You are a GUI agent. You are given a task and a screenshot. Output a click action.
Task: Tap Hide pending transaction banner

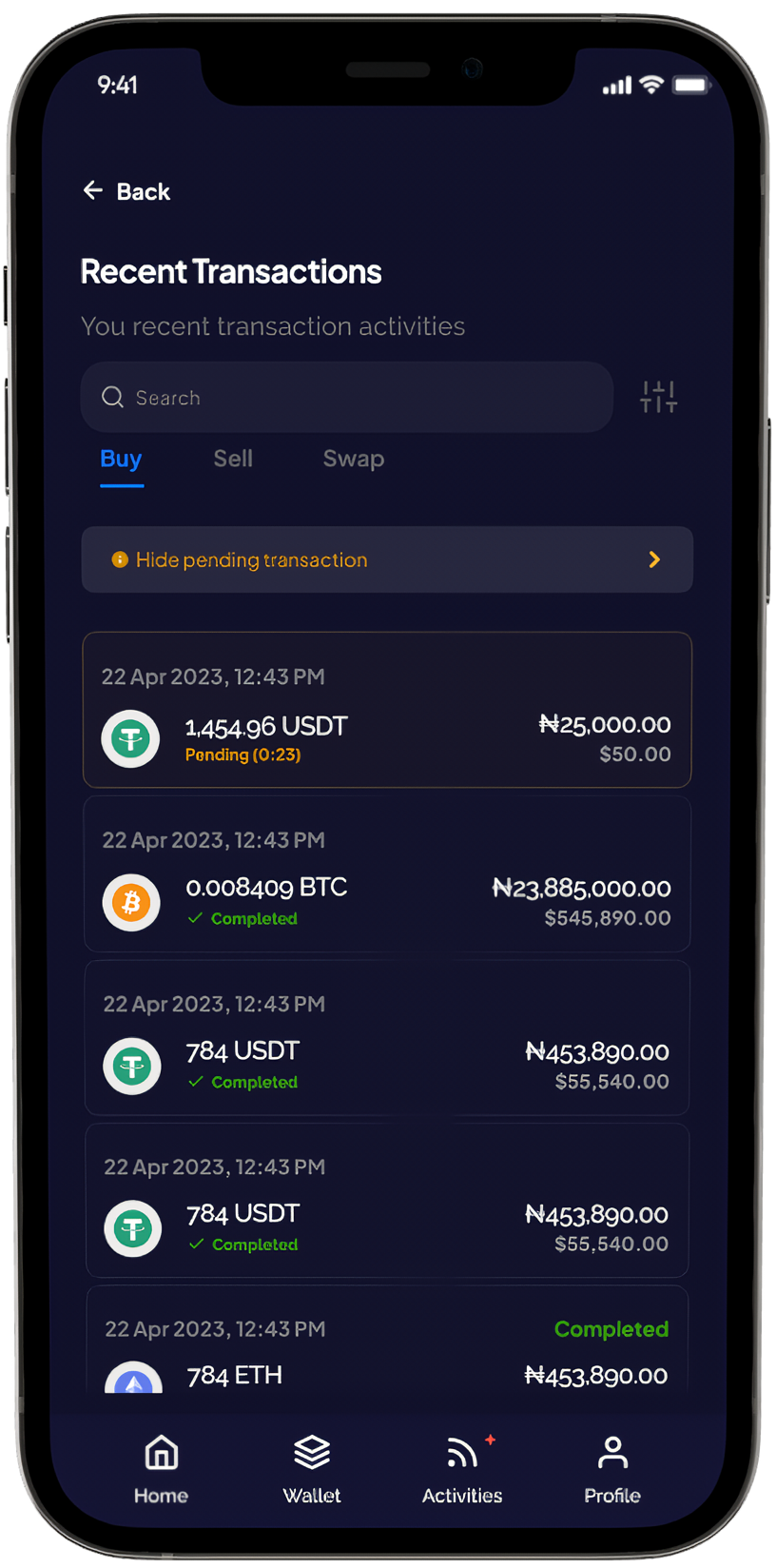pyautogui.click(x=387, y=559)
